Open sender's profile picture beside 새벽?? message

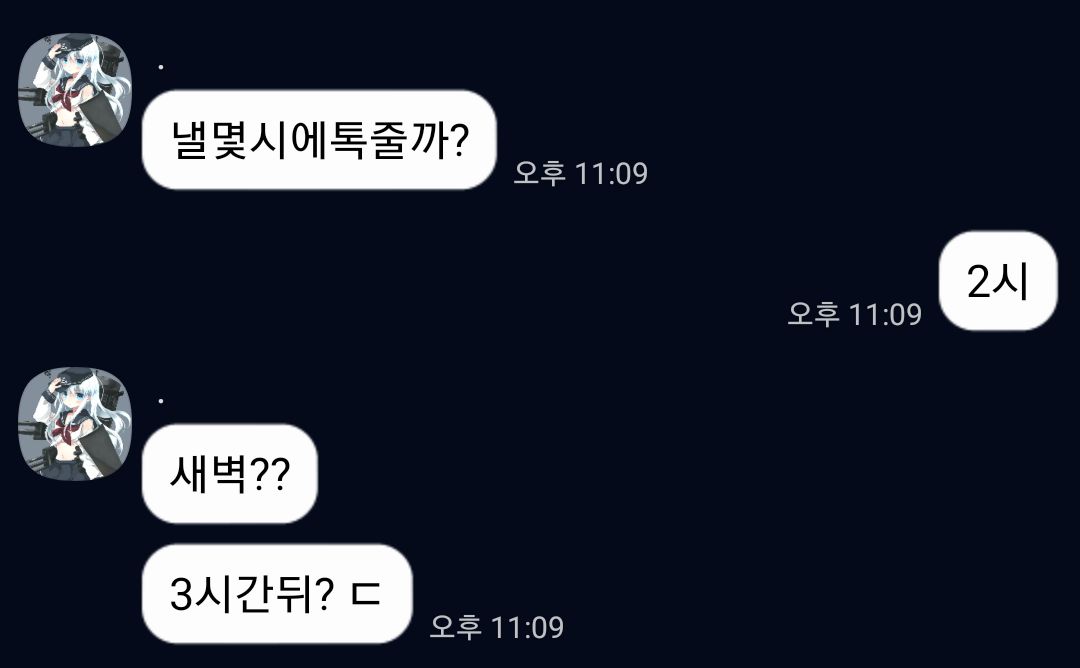[75, 423]
